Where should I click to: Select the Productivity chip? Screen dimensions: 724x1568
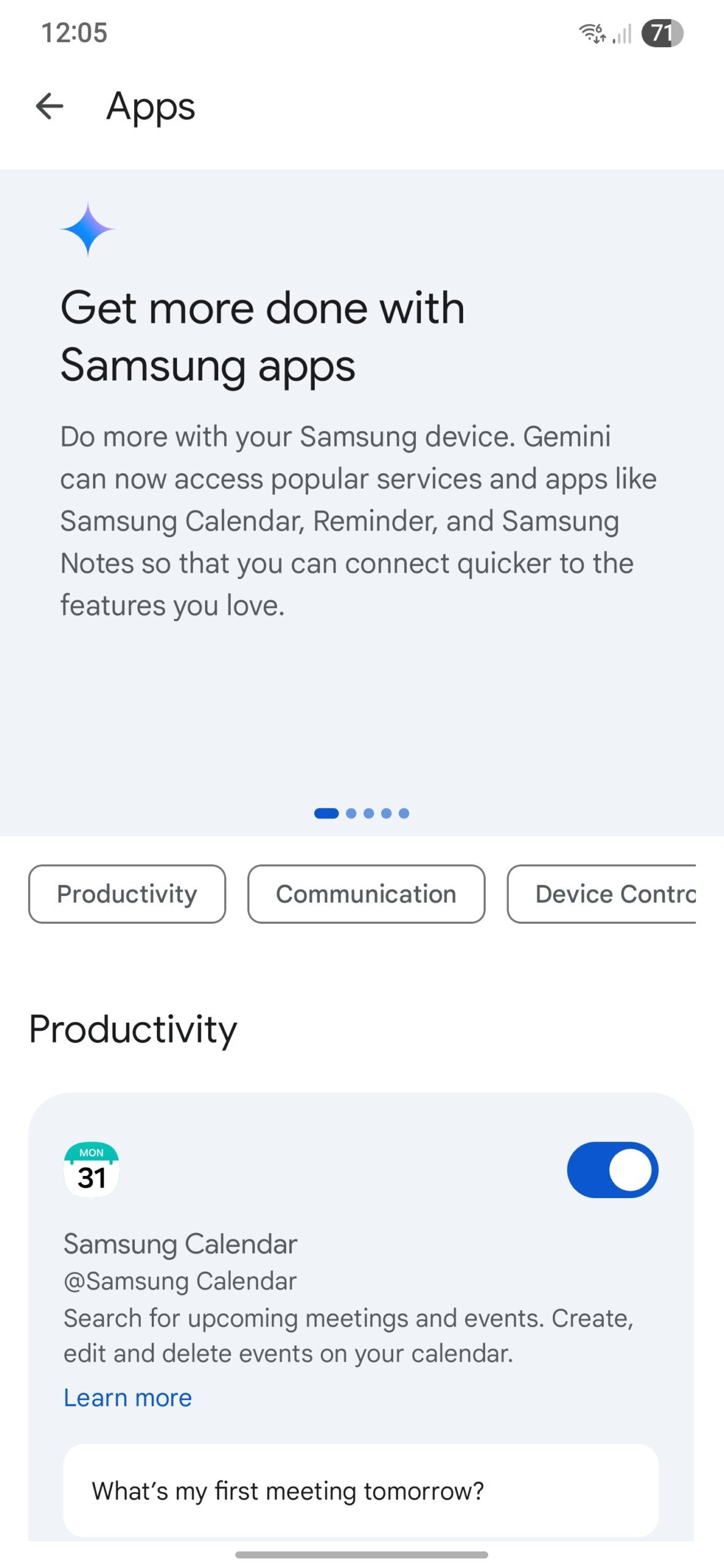(127, 894)
